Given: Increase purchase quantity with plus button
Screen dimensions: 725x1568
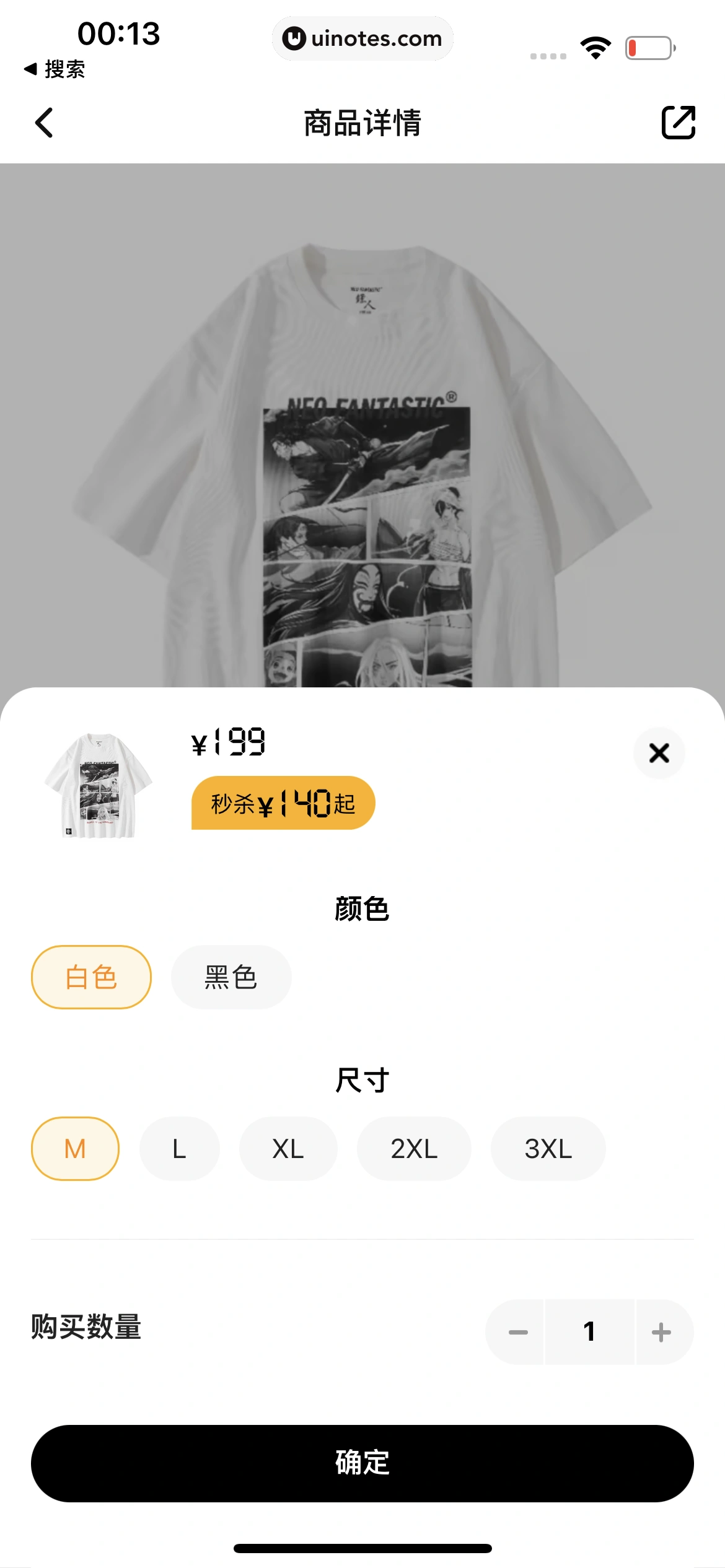Looking at the screenshot, I should (661, 1331).
